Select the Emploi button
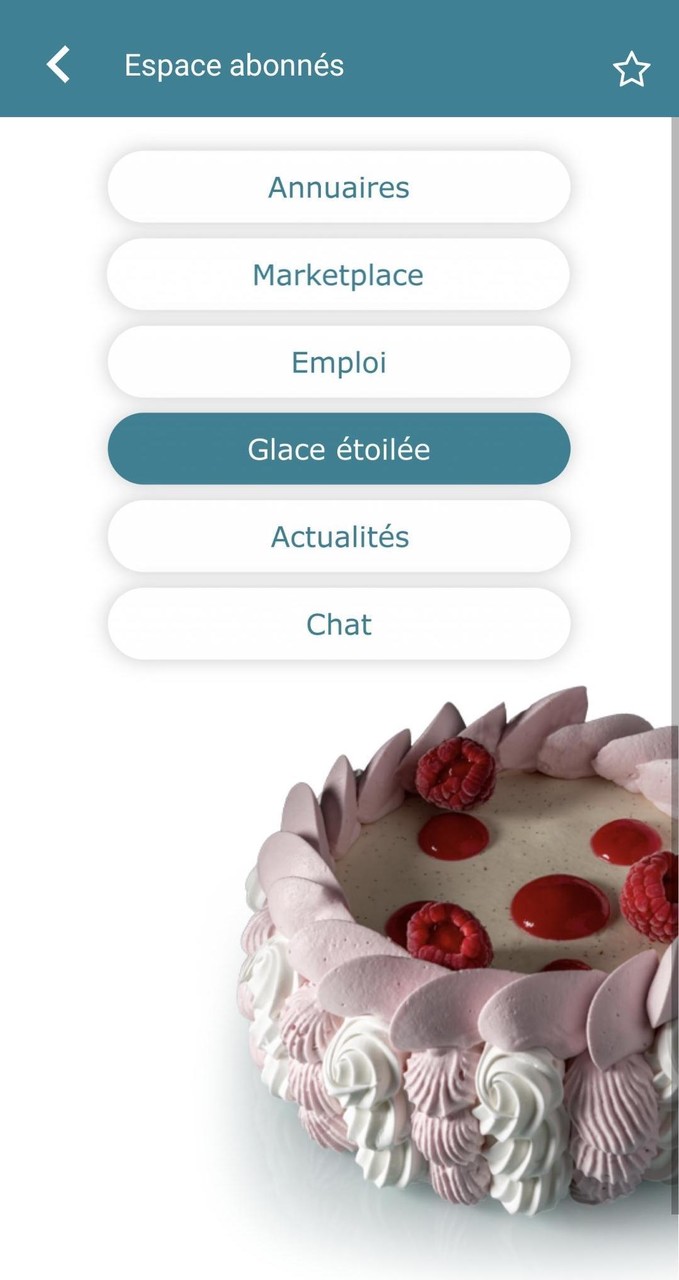The image size is (679, 1280). [339, 362]
